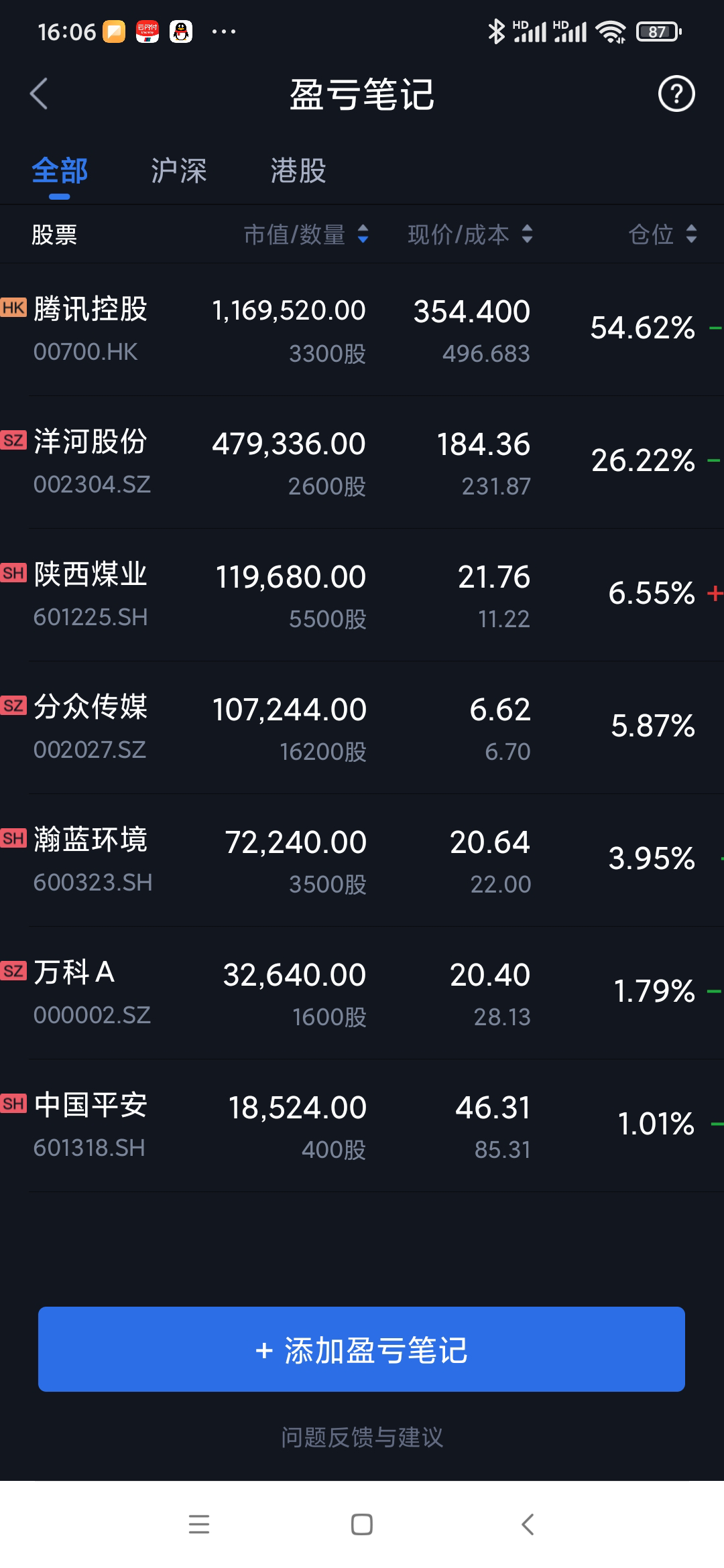Open the 洋河股份 stock row

[x=362, y=462]
